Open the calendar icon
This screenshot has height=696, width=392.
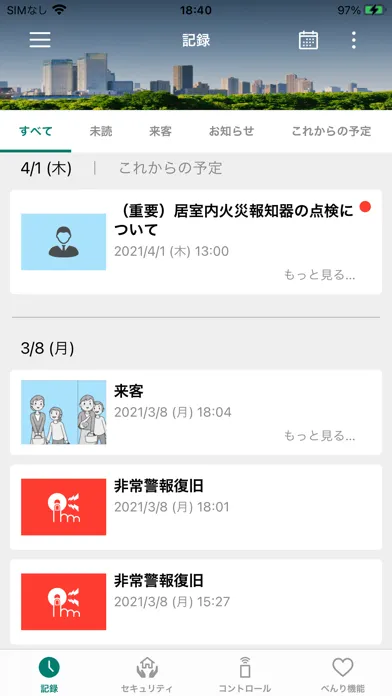308,40
